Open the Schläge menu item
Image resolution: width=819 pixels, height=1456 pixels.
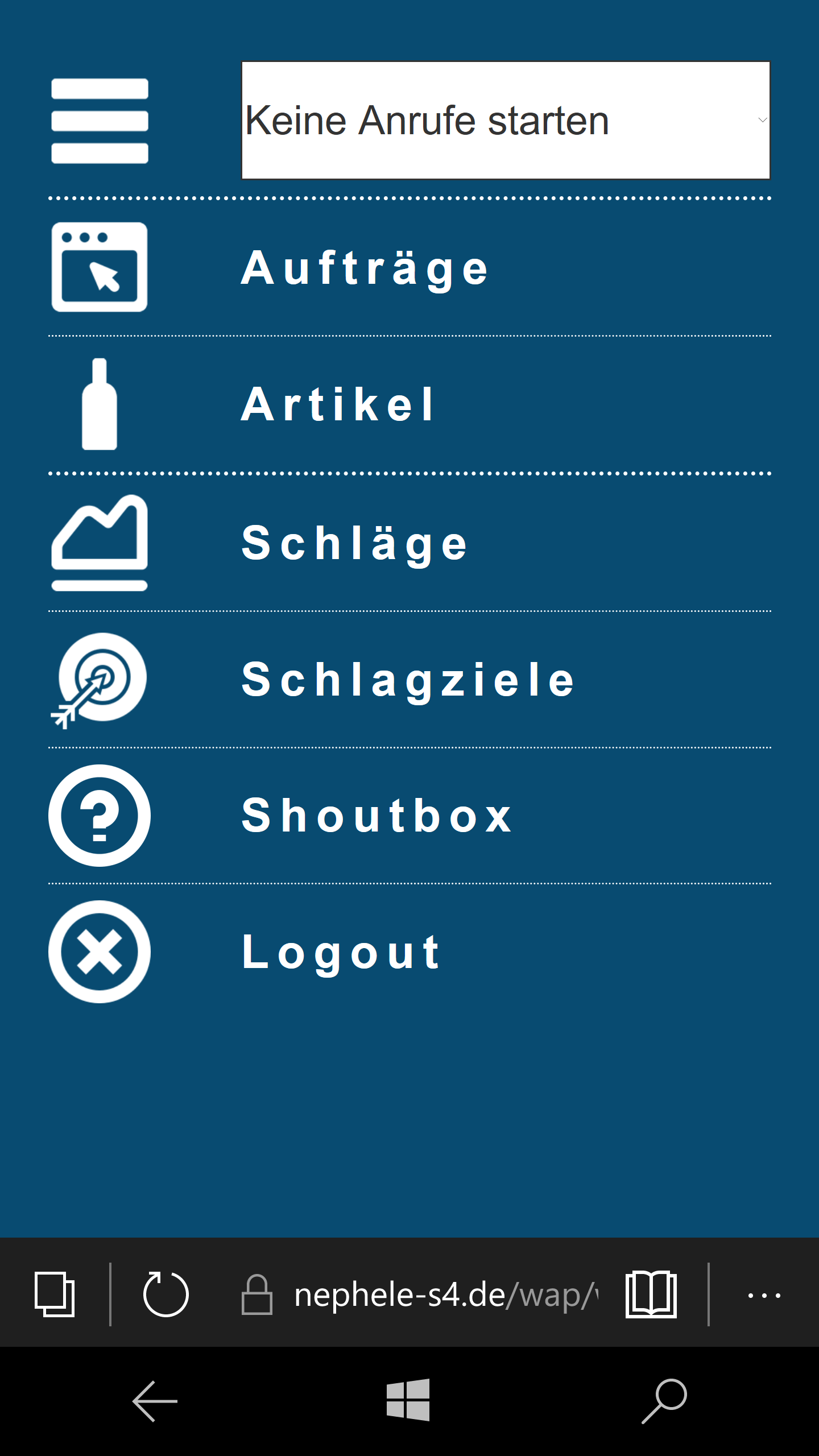coord(354,543)
